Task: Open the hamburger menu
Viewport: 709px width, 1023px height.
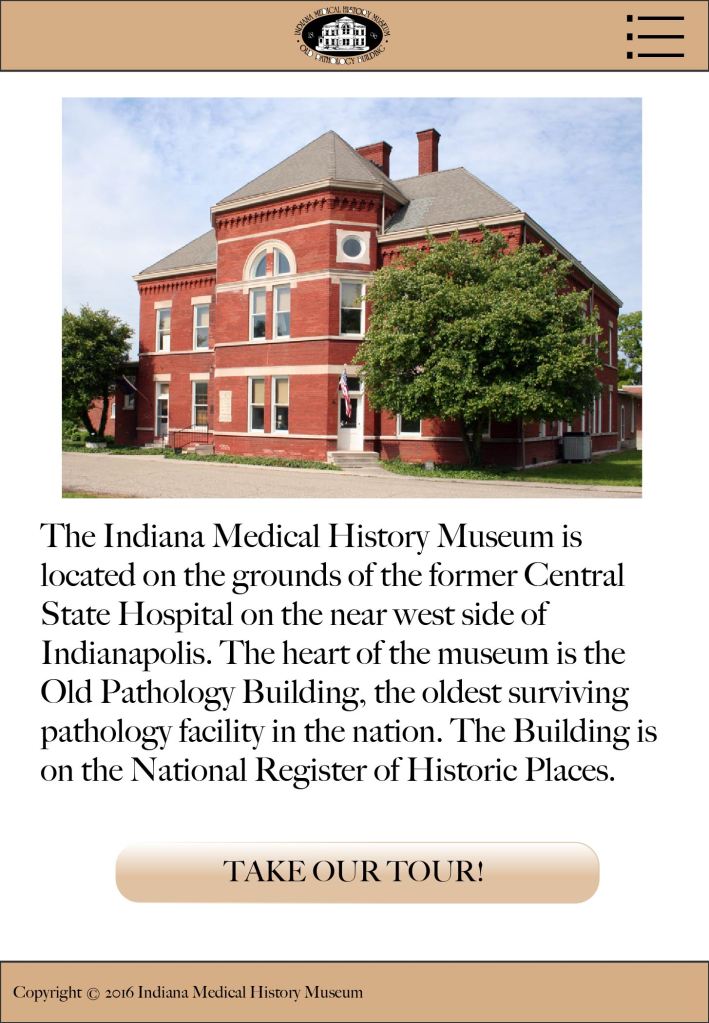Action: coord(655,36)
